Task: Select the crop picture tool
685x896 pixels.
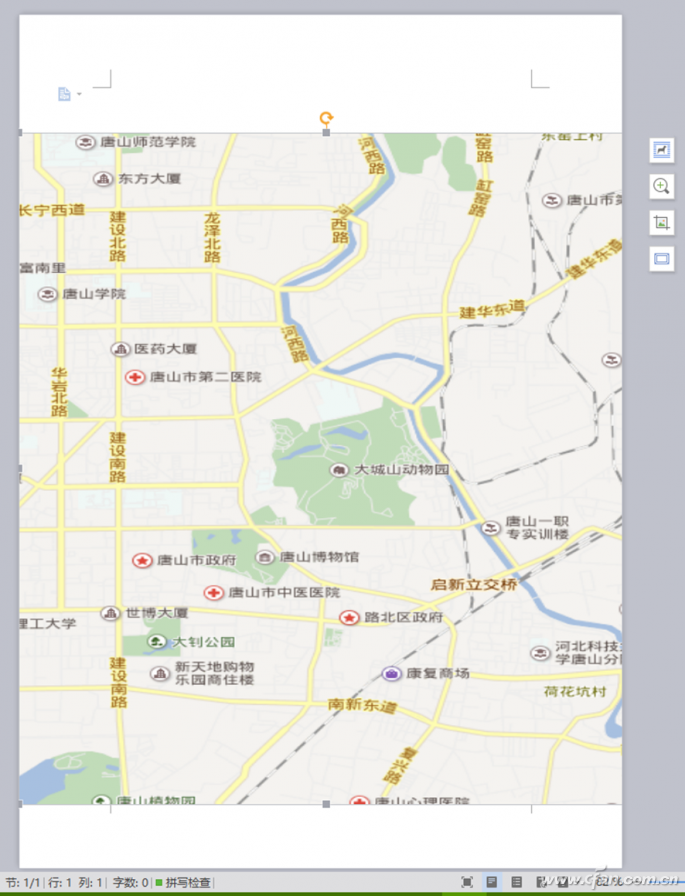Action: click(x=661, y=222)
